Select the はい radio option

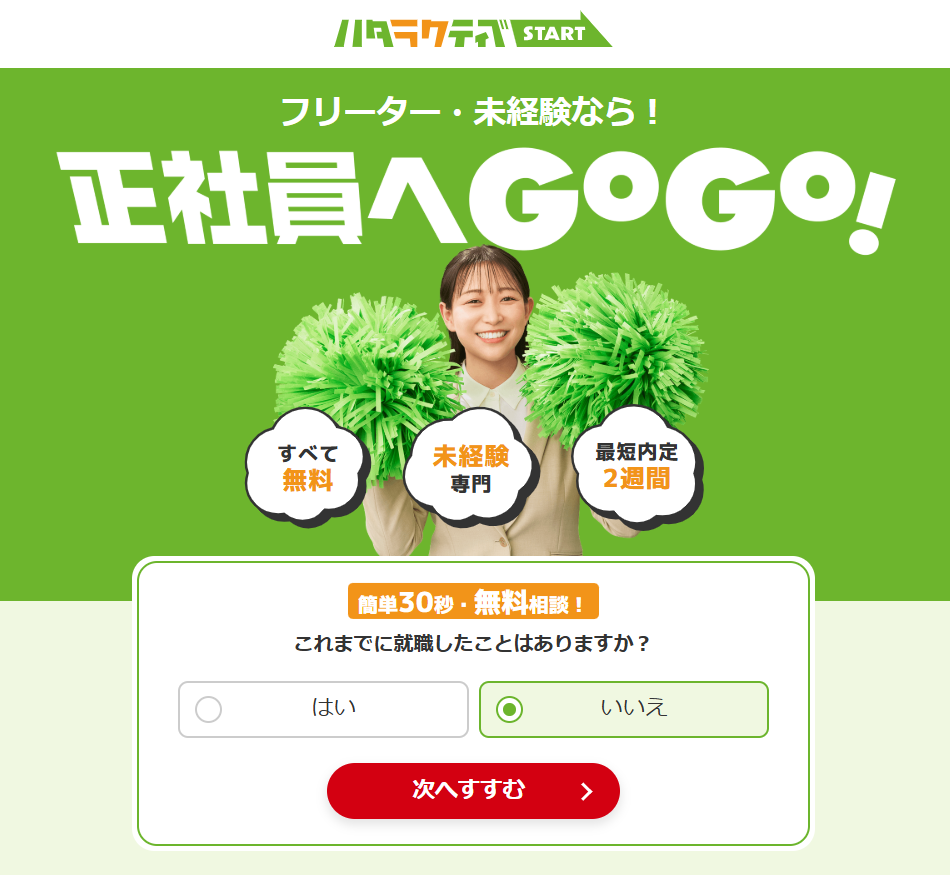point(208,709)
